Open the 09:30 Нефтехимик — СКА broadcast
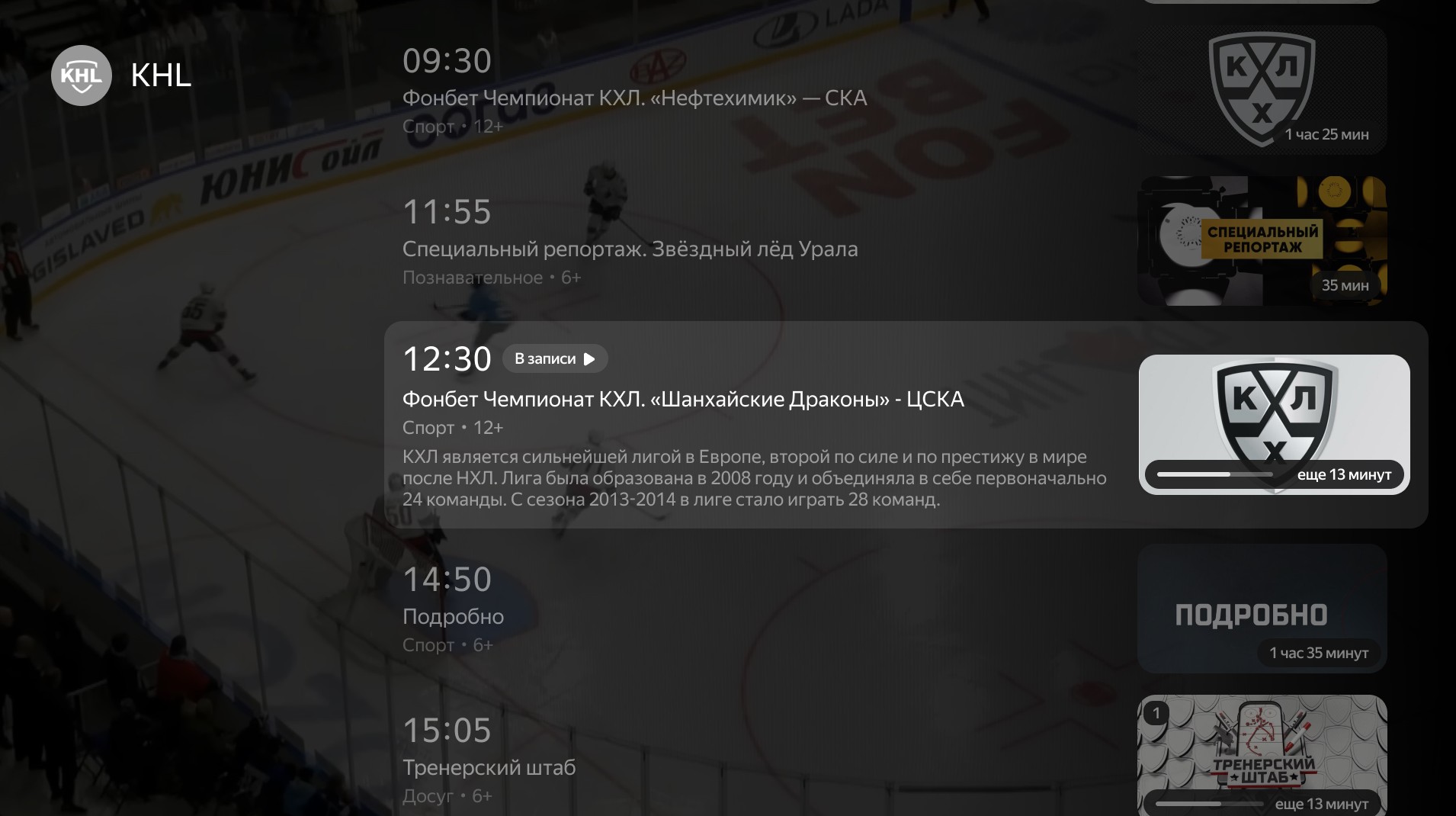 (x=634, y=98)
